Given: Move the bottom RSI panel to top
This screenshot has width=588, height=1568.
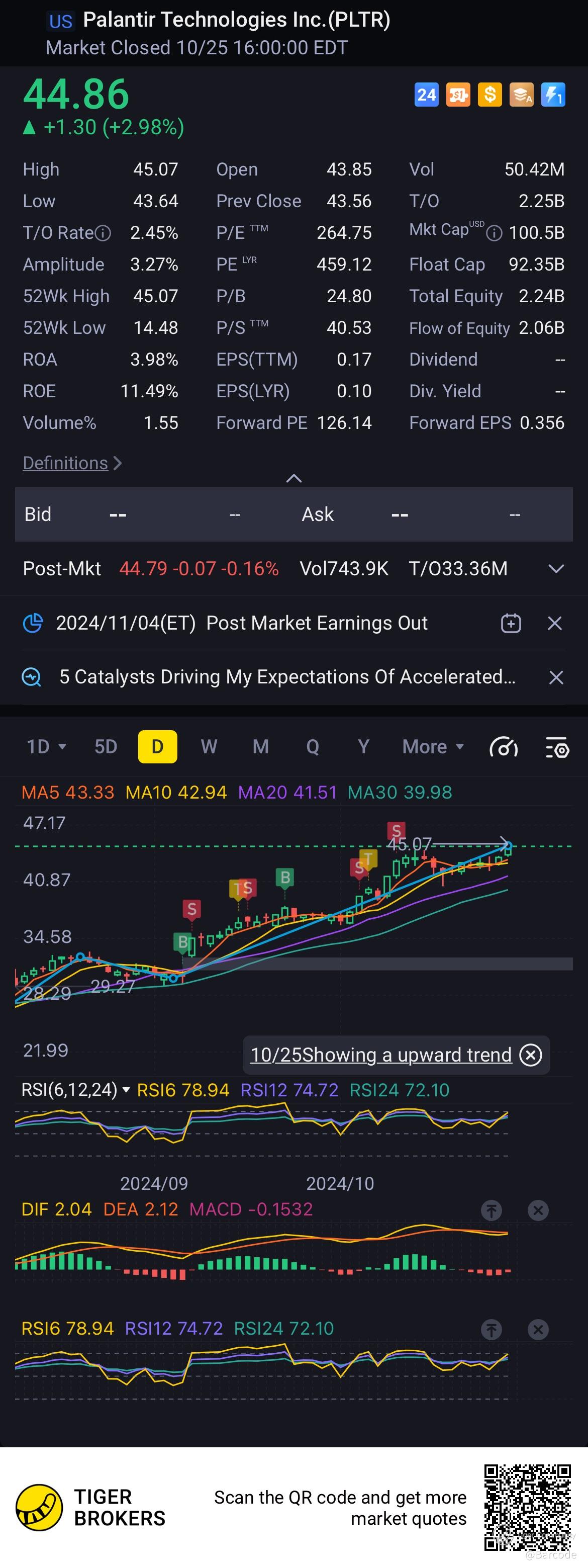Looking at the screenshot, I should pyautogui.click(x=492, y=1330).
